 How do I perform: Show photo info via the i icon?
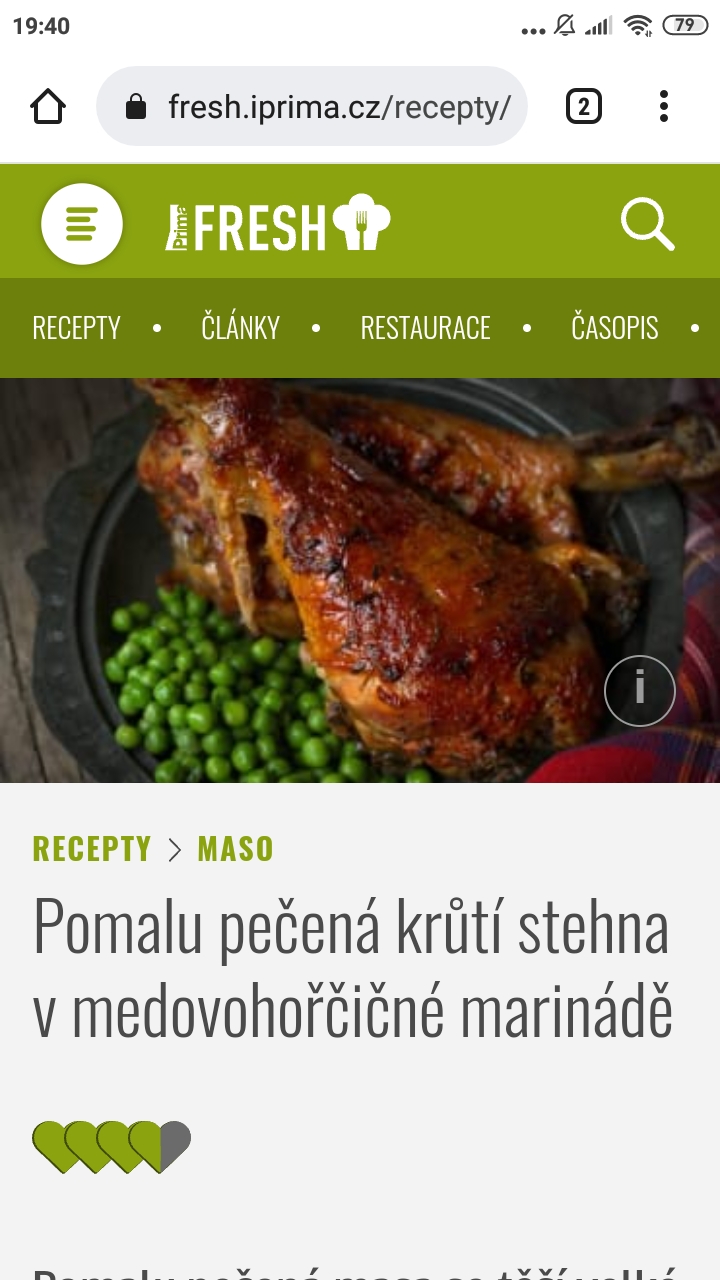640,690
